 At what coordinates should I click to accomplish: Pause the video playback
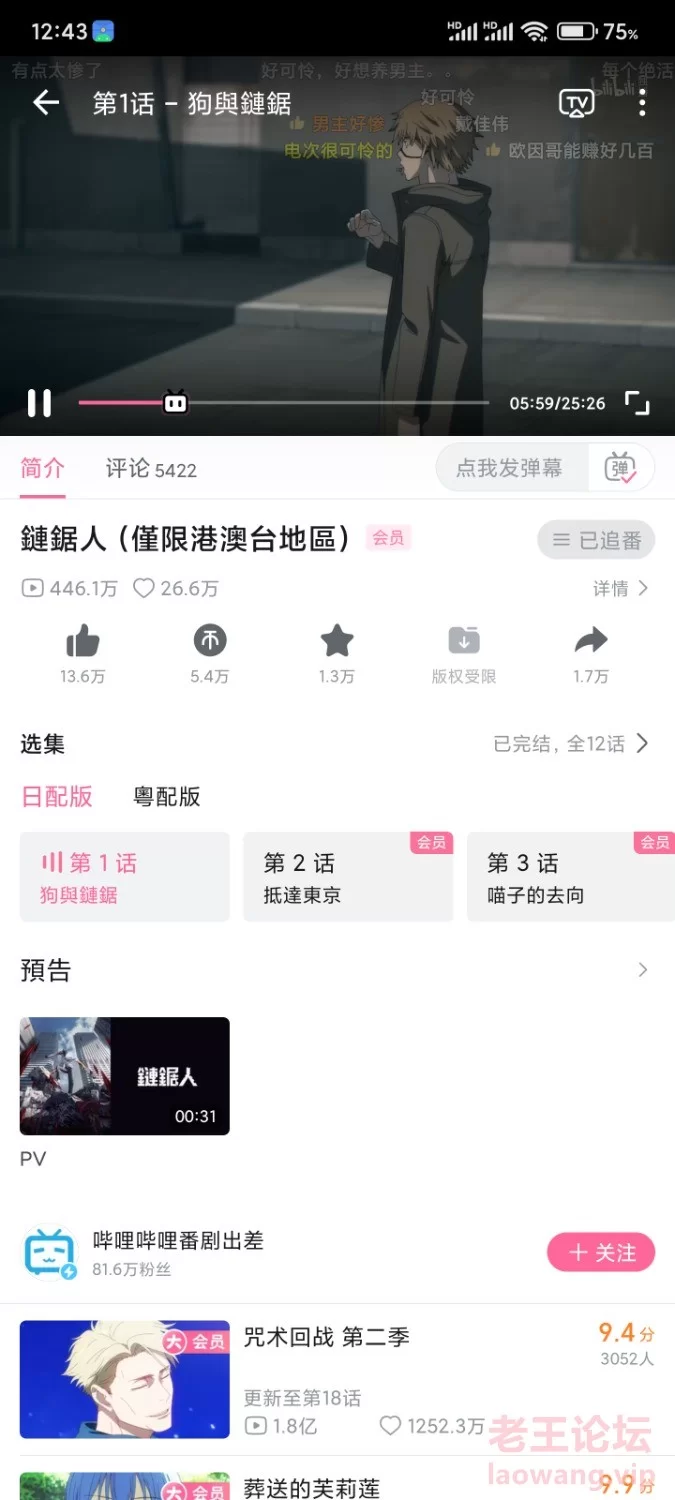(x=39, y=403)
